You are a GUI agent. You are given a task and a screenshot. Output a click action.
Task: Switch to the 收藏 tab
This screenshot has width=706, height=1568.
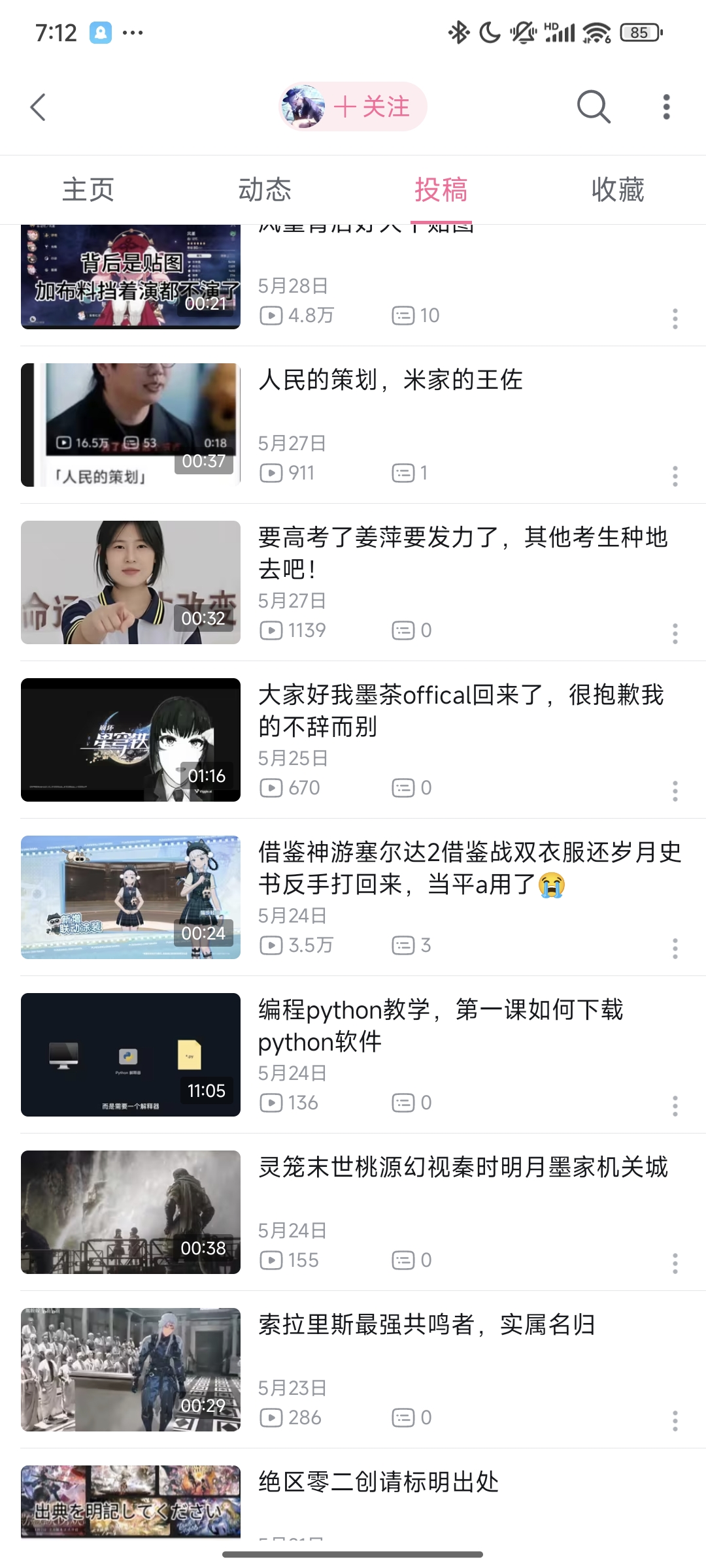point(618,190)
